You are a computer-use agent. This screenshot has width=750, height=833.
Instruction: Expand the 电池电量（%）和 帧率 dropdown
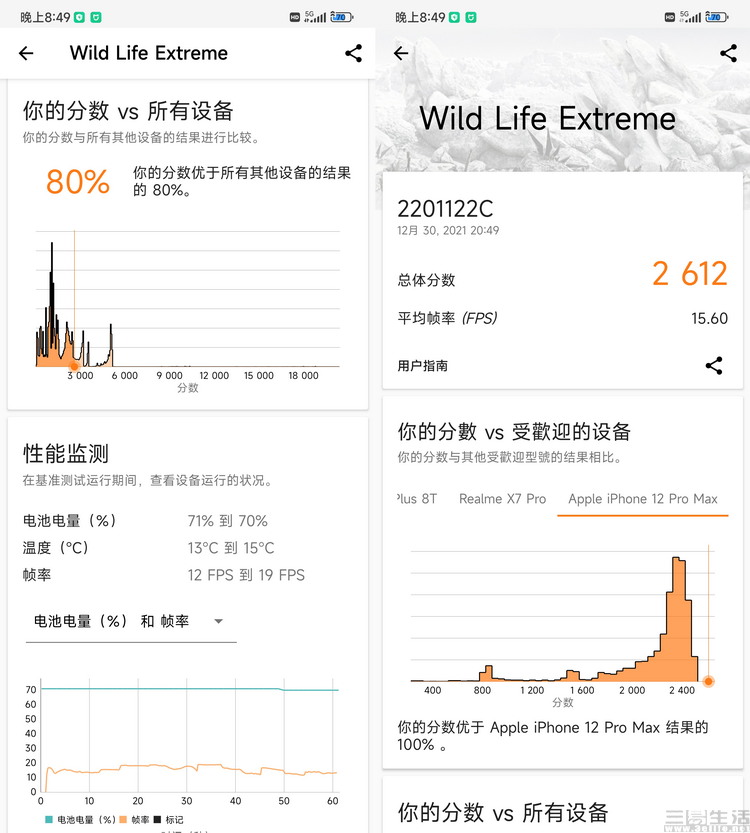tap(219, 621)
